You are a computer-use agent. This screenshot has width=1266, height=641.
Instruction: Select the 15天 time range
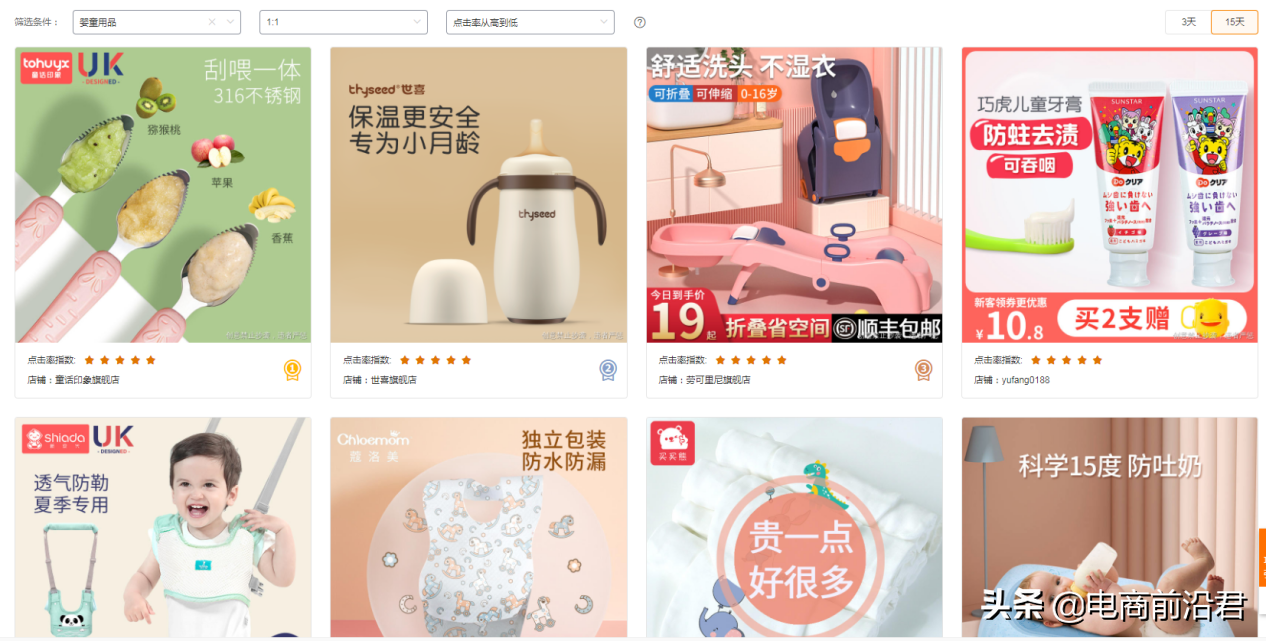1234,22
